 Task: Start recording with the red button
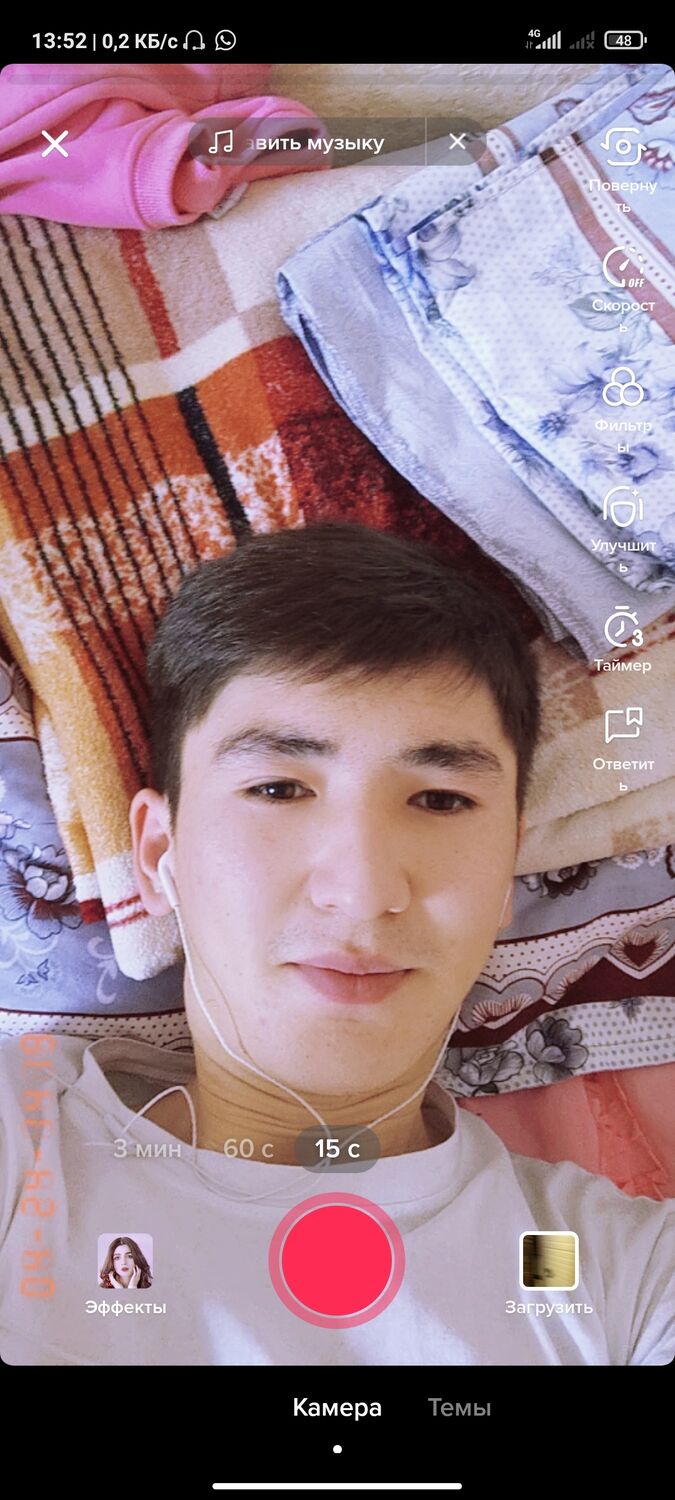(337, 1260)
